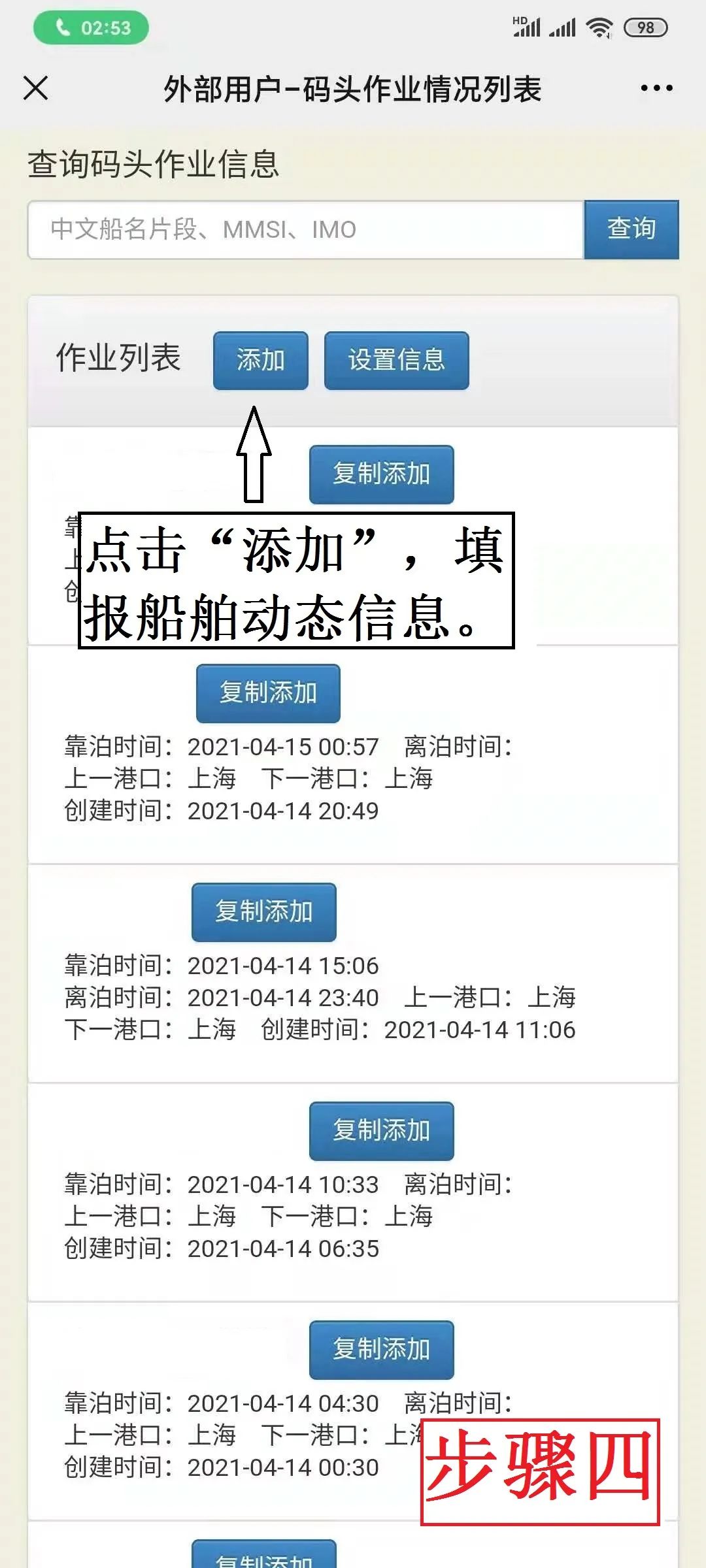
Task: Close the page with the X icon
Action: 36,88
